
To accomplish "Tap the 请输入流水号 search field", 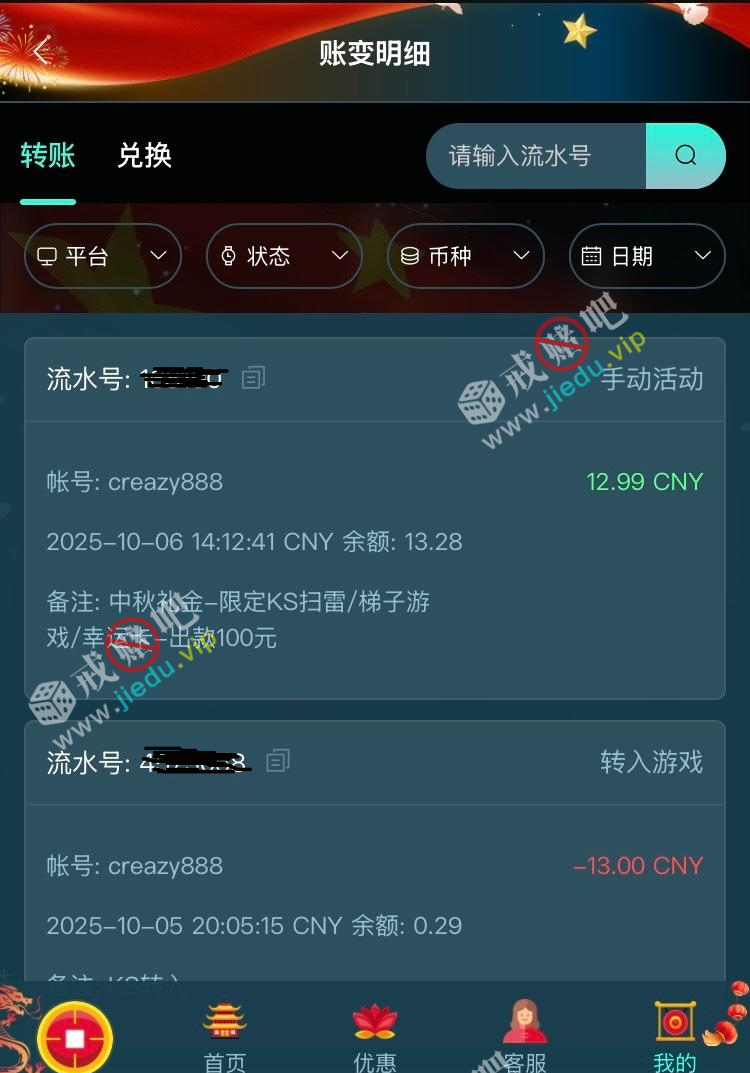I will pos(535,156).
